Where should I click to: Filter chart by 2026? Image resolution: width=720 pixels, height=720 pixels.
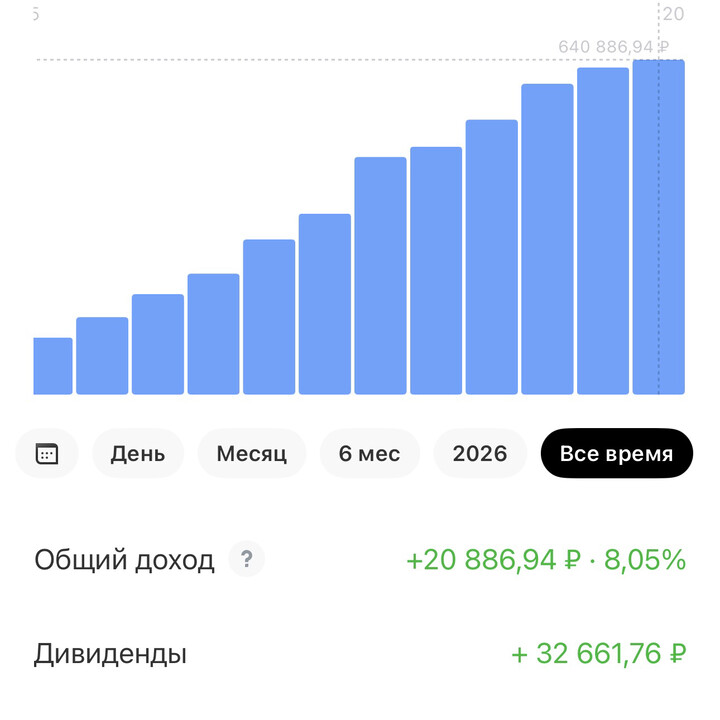(x=480, y=454)
